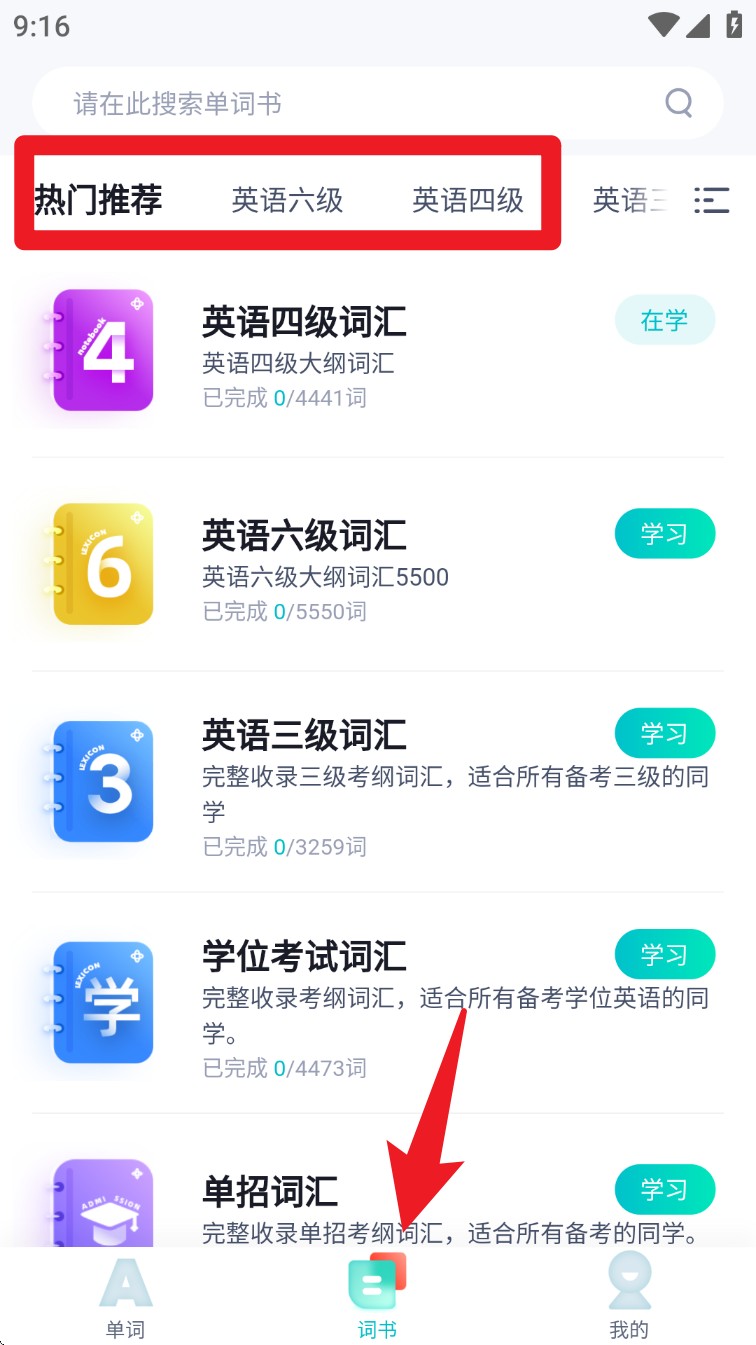
Task: Tap the 在学 status toggle on 英语四级词汇
Action: pos(665,320)
